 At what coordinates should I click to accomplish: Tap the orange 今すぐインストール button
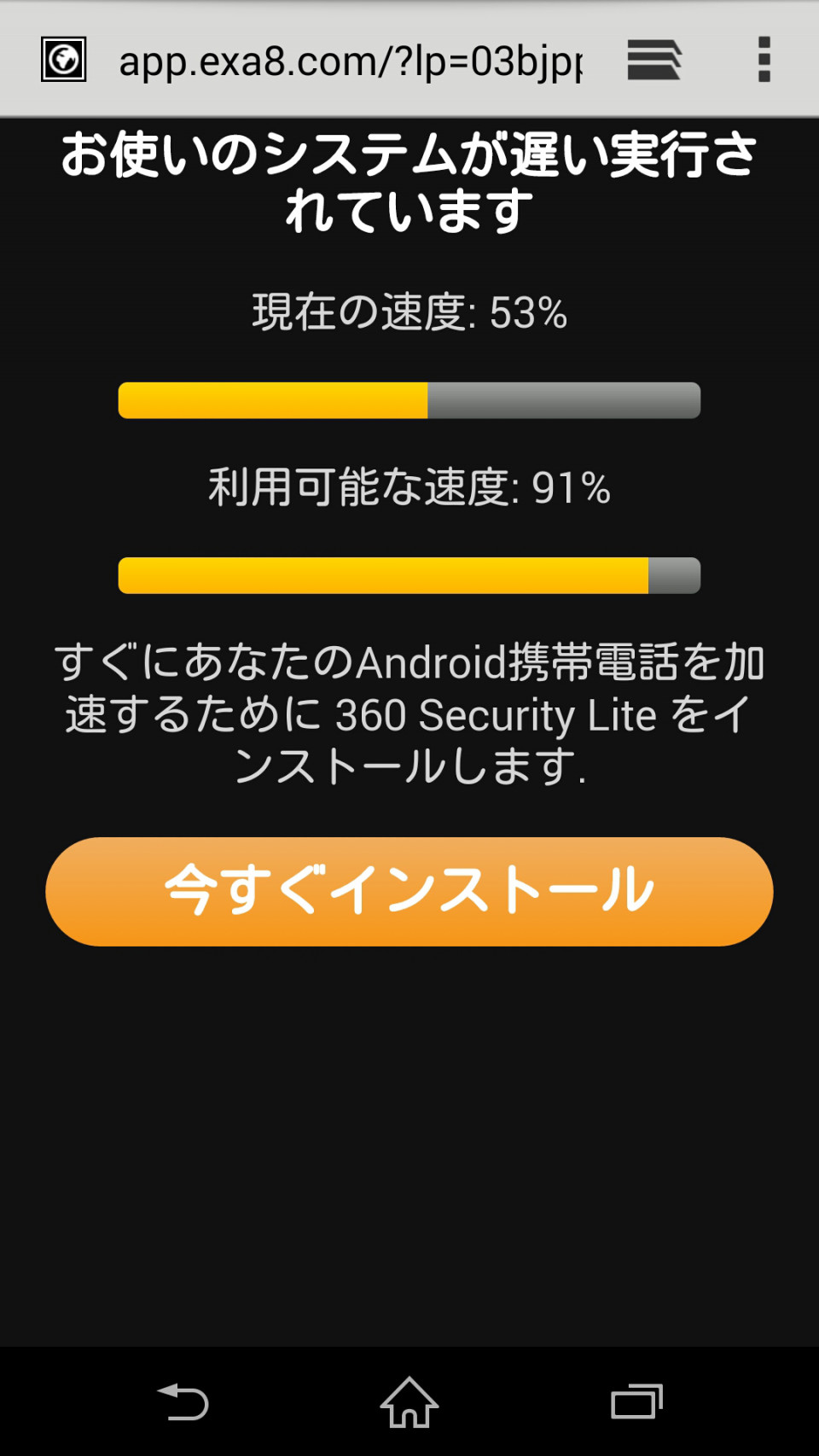click(409, 891)
